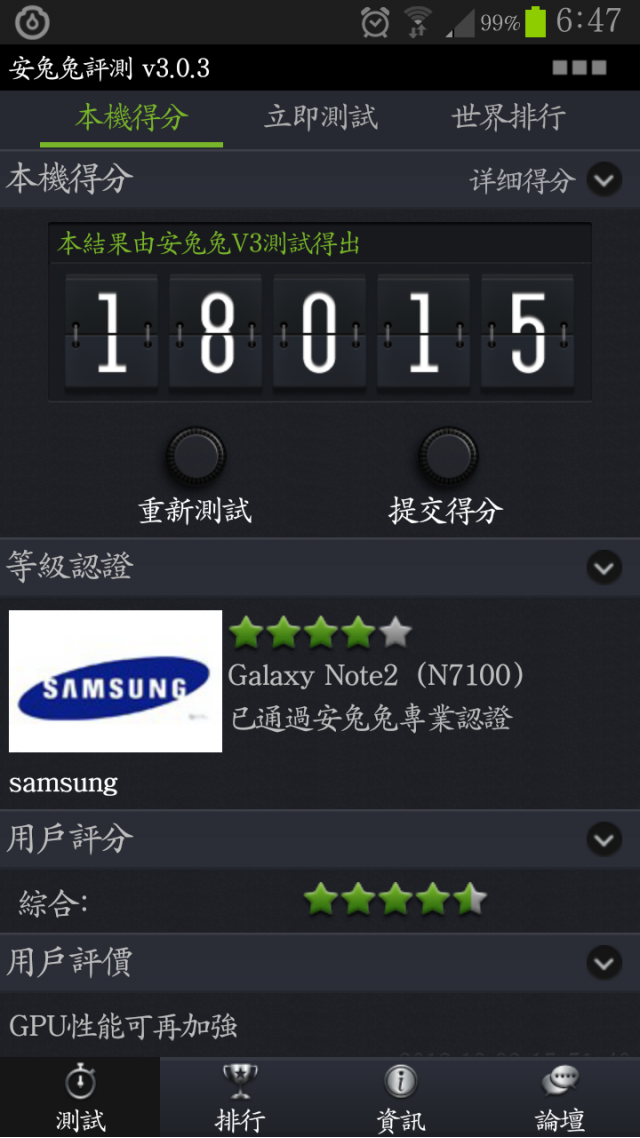Collapse the 用戶評價 section
640x1138 pixels.
point(604,963)
